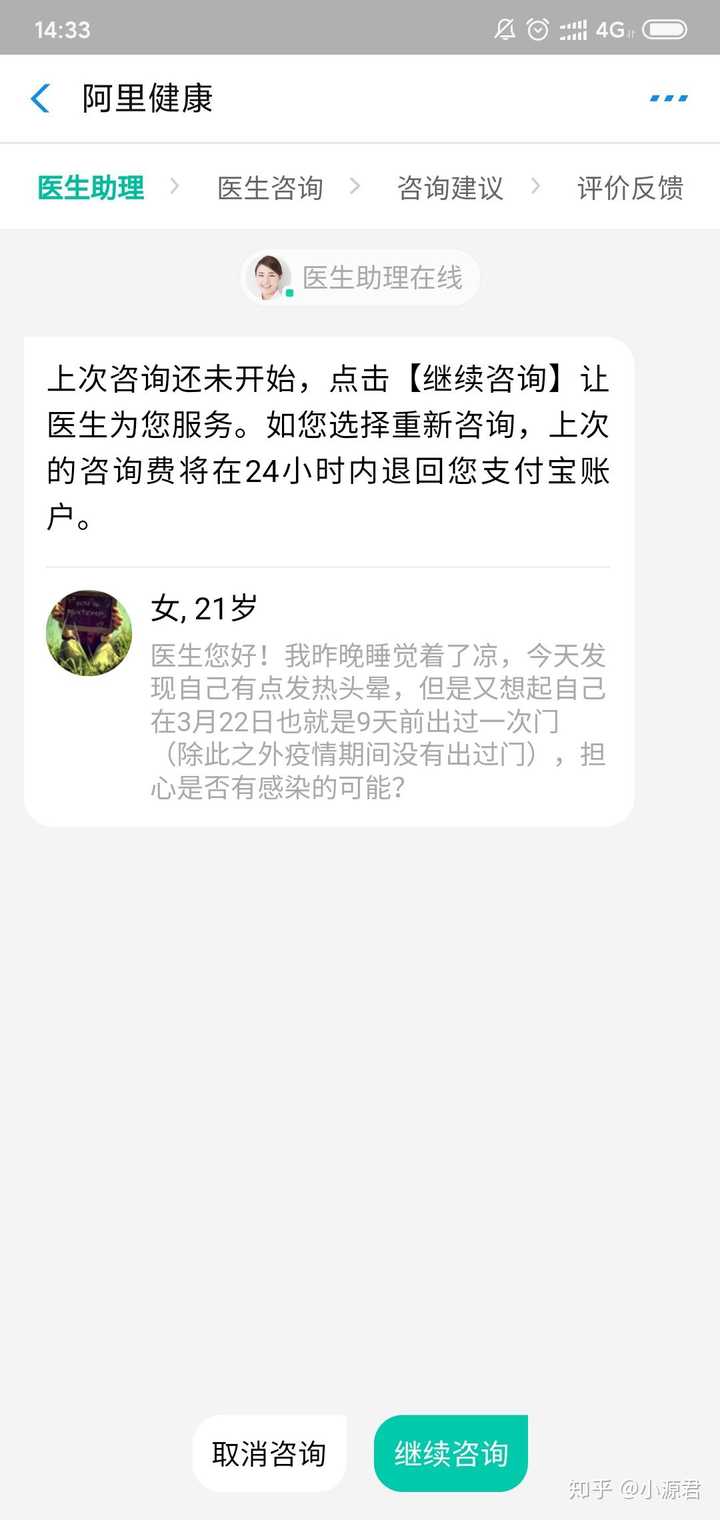Switch to the 医生咨询 step tab
Screen dimensions: 720x1520
pyautogui.click(x=270, y=188)
